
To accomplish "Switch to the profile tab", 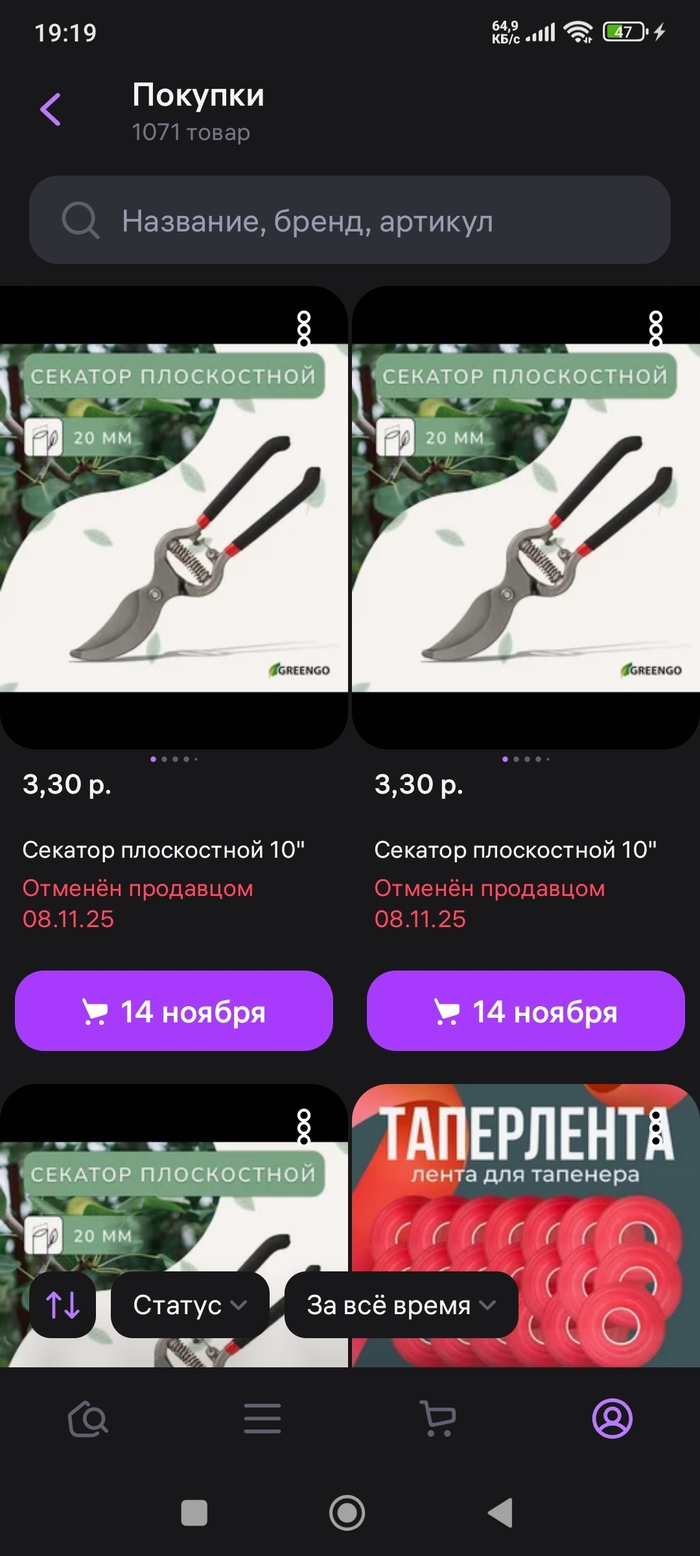I will (x=612, y=1418).
